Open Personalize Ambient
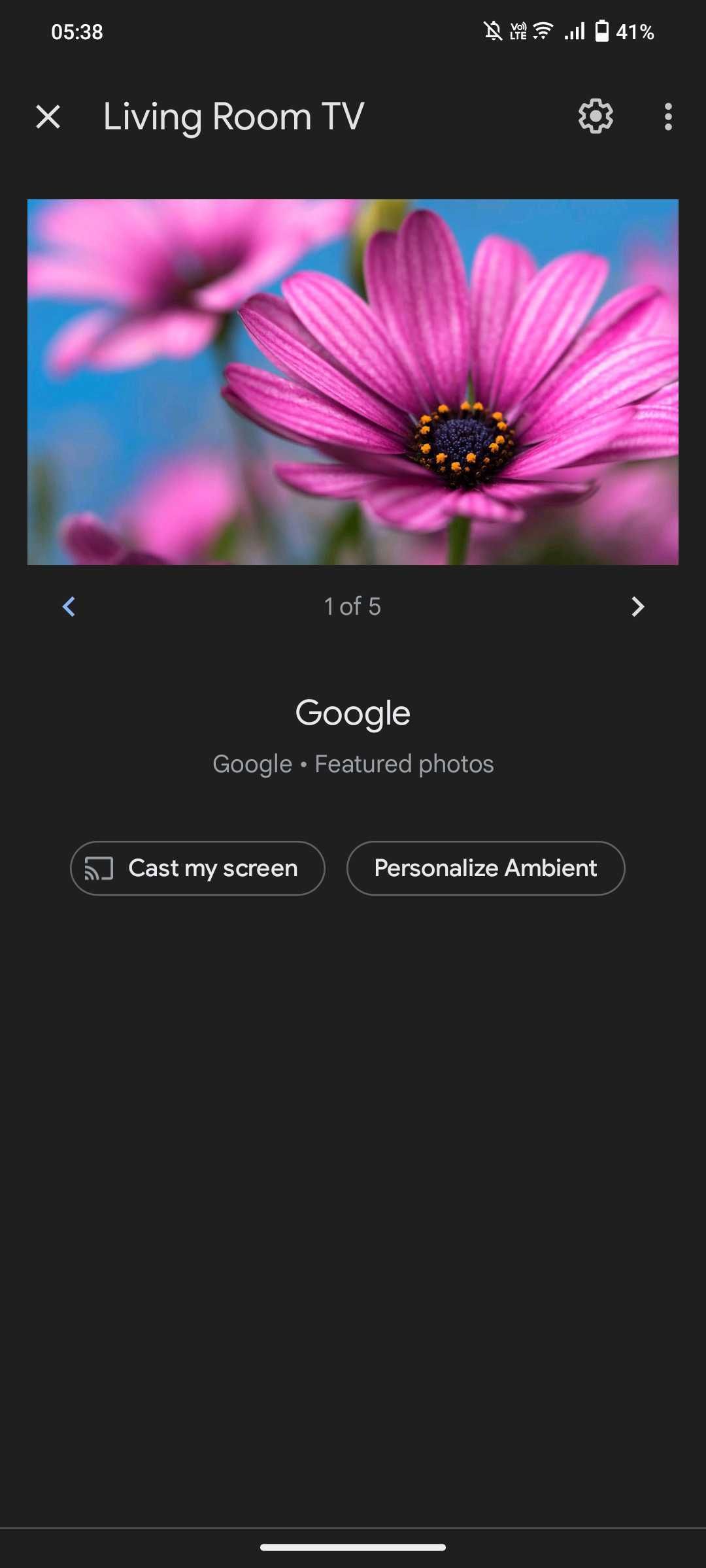This screenshot has height=1568, width=706. tap(485, 868)
